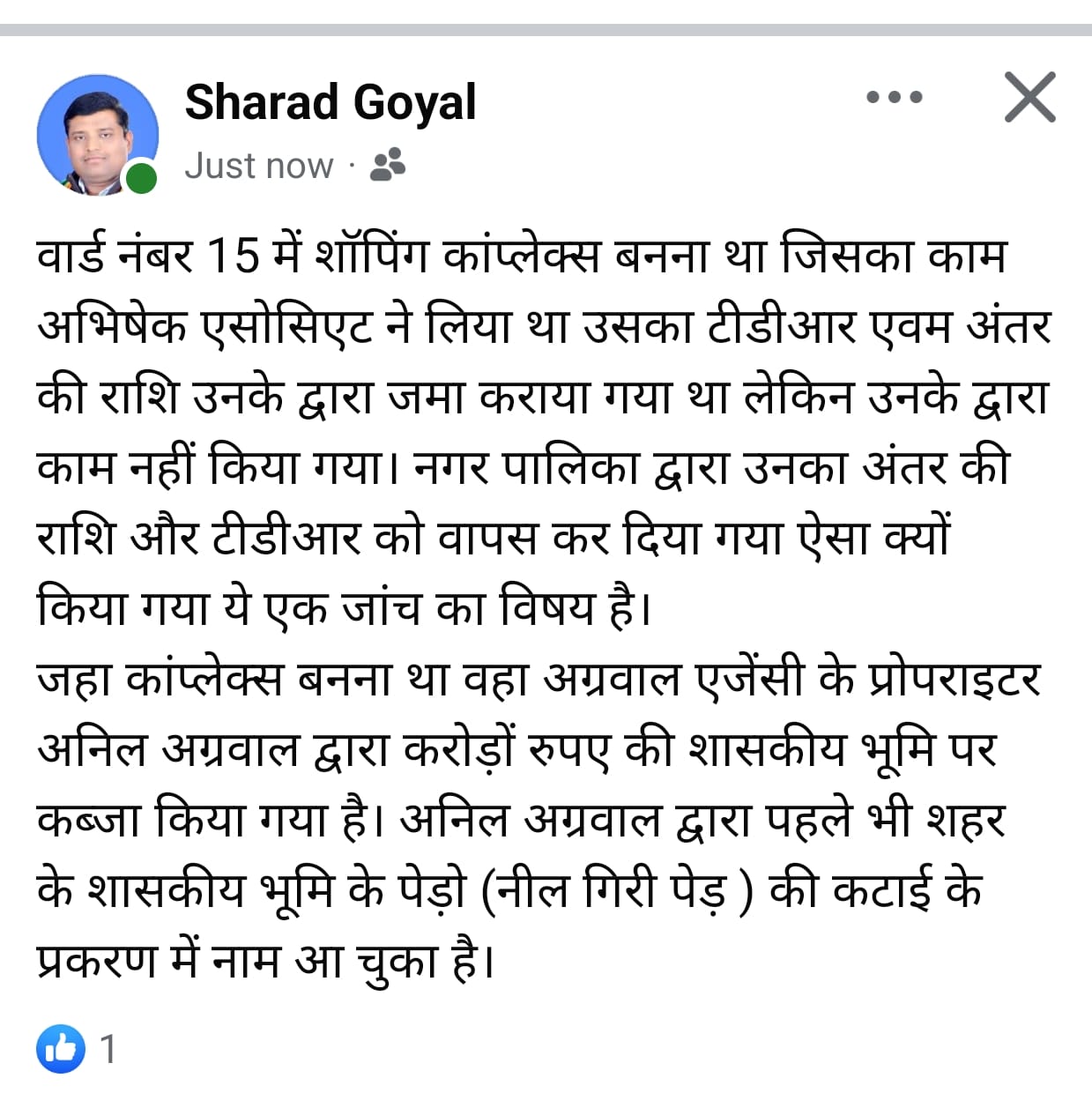This screenshot has height=1108, width=1092.
Task: Open the Sharad Goyal profile name link
Action: tap(331, 102)
